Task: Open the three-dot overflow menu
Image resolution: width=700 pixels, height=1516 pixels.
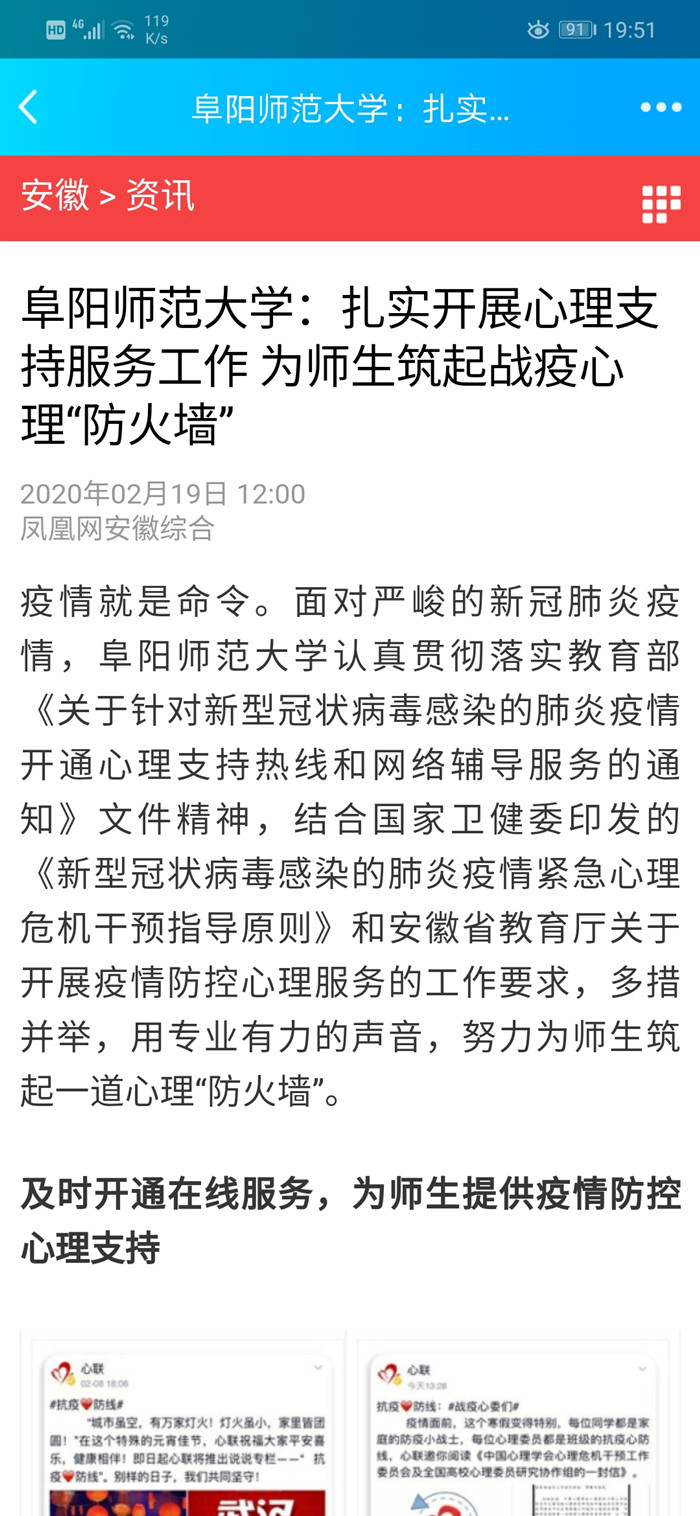Action: click(x=661, y=108)
